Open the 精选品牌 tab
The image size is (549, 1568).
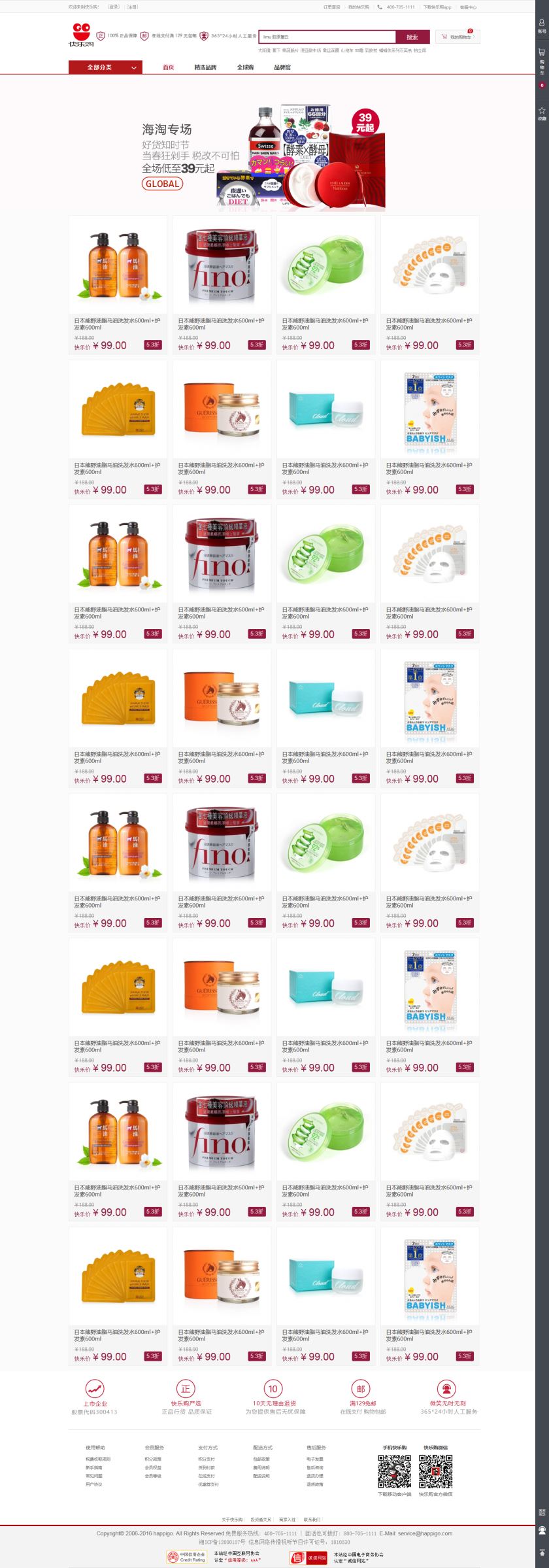click(x=205, y=67)
